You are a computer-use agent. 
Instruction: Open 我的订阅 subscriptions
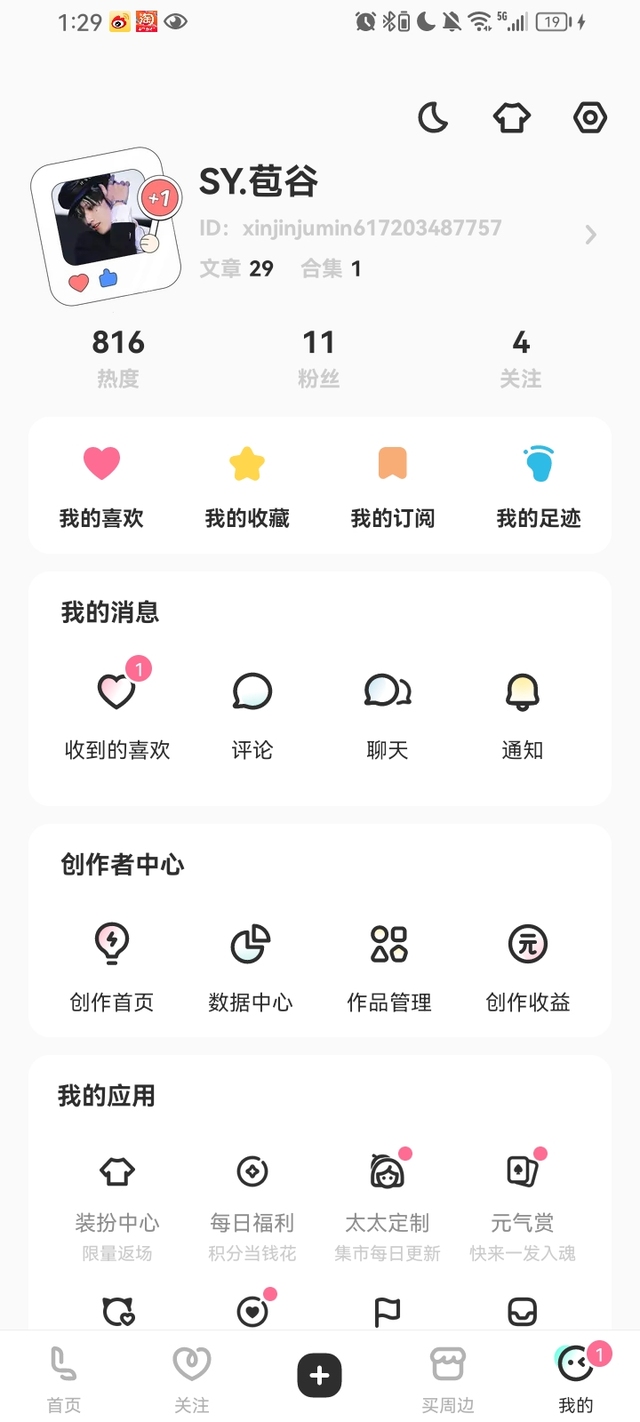click(393, 486)
